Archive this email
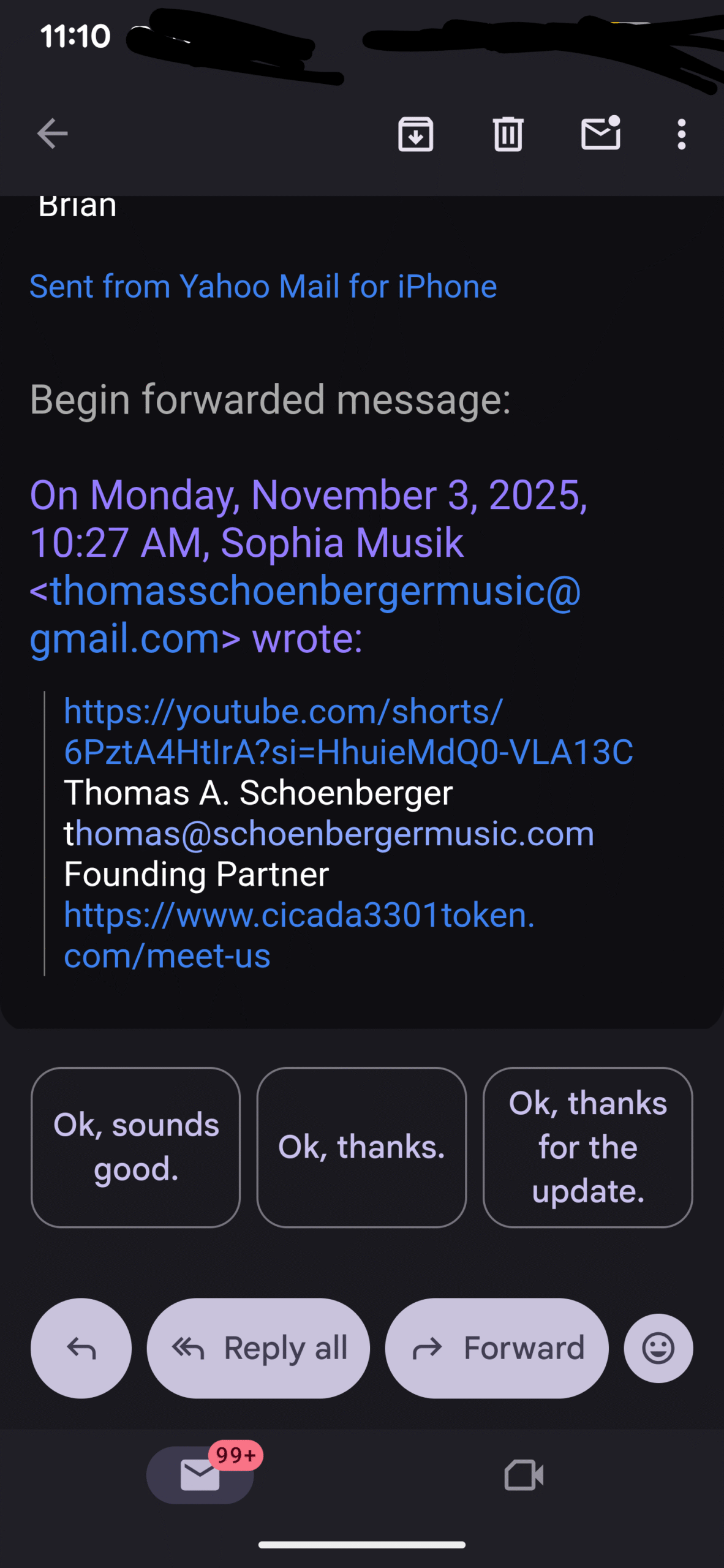This screenshot has width=724, height=1568. pyautogui.click(x=416, y=134)
